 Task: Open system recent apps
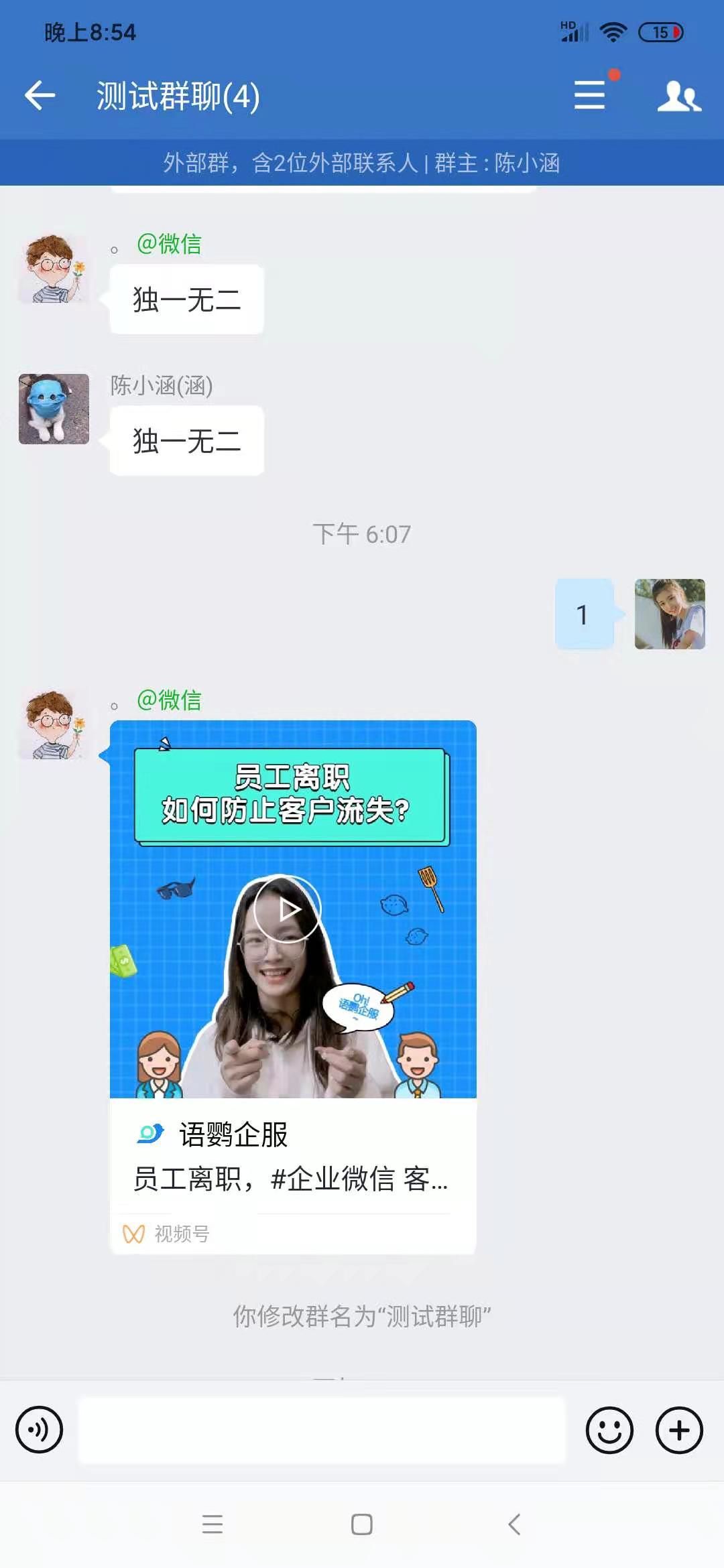213,1524
